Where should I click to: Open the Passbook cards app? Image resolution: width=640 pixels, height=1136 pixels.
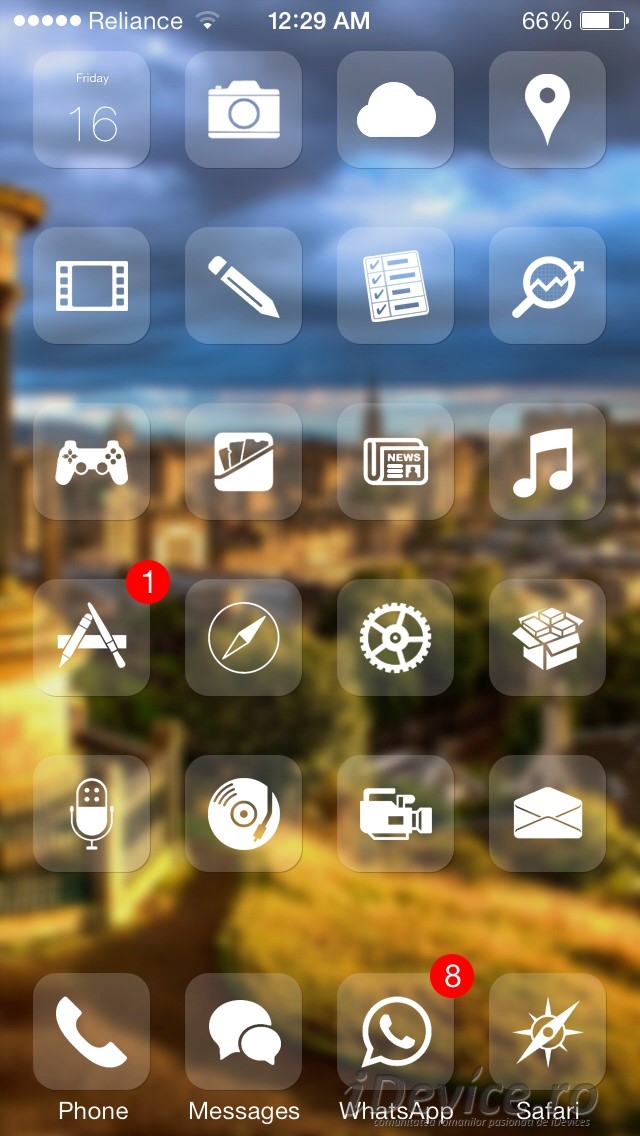(x=244, y=462)
